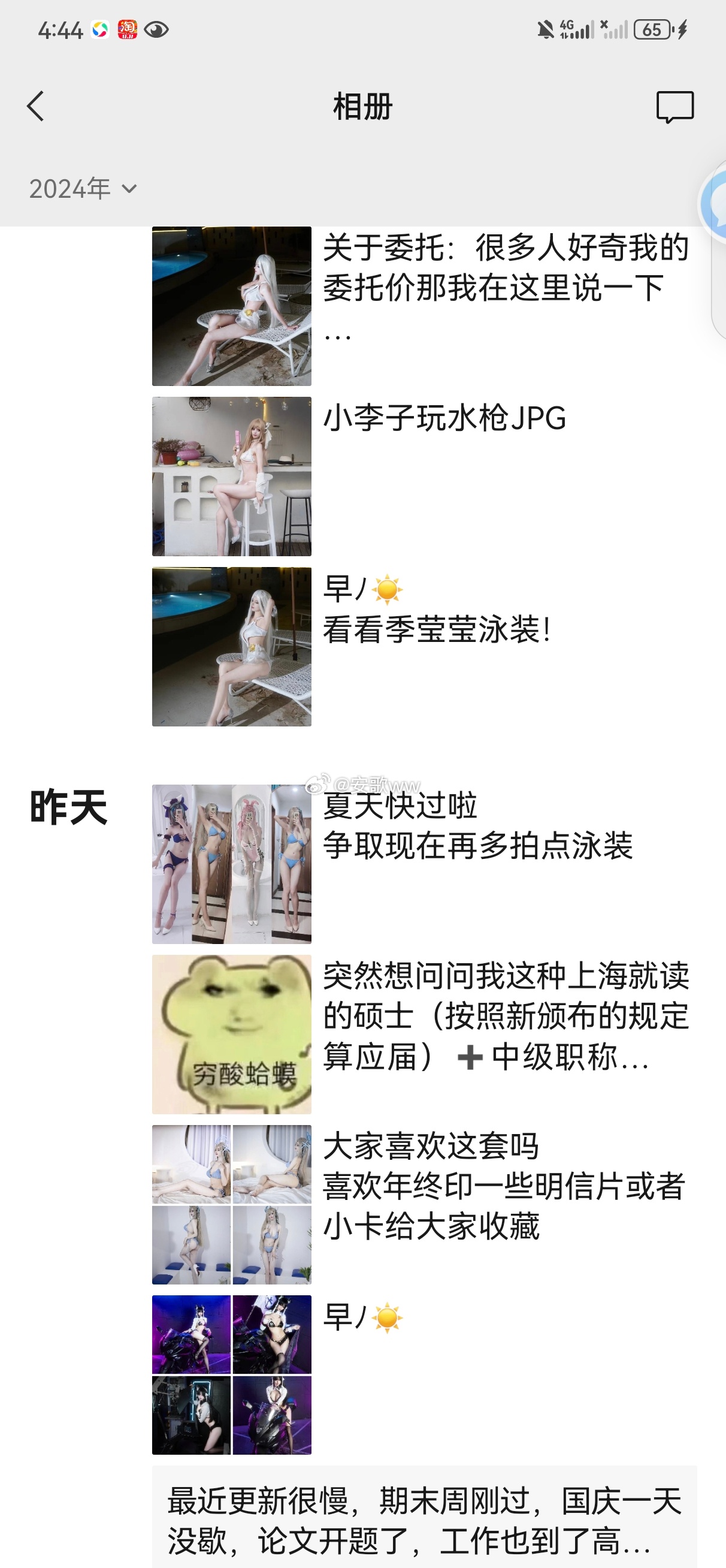Screen dimensions: 726x1568
Task: Open the 小李子玩水枪JPG post image
Action: click(231, 477)
